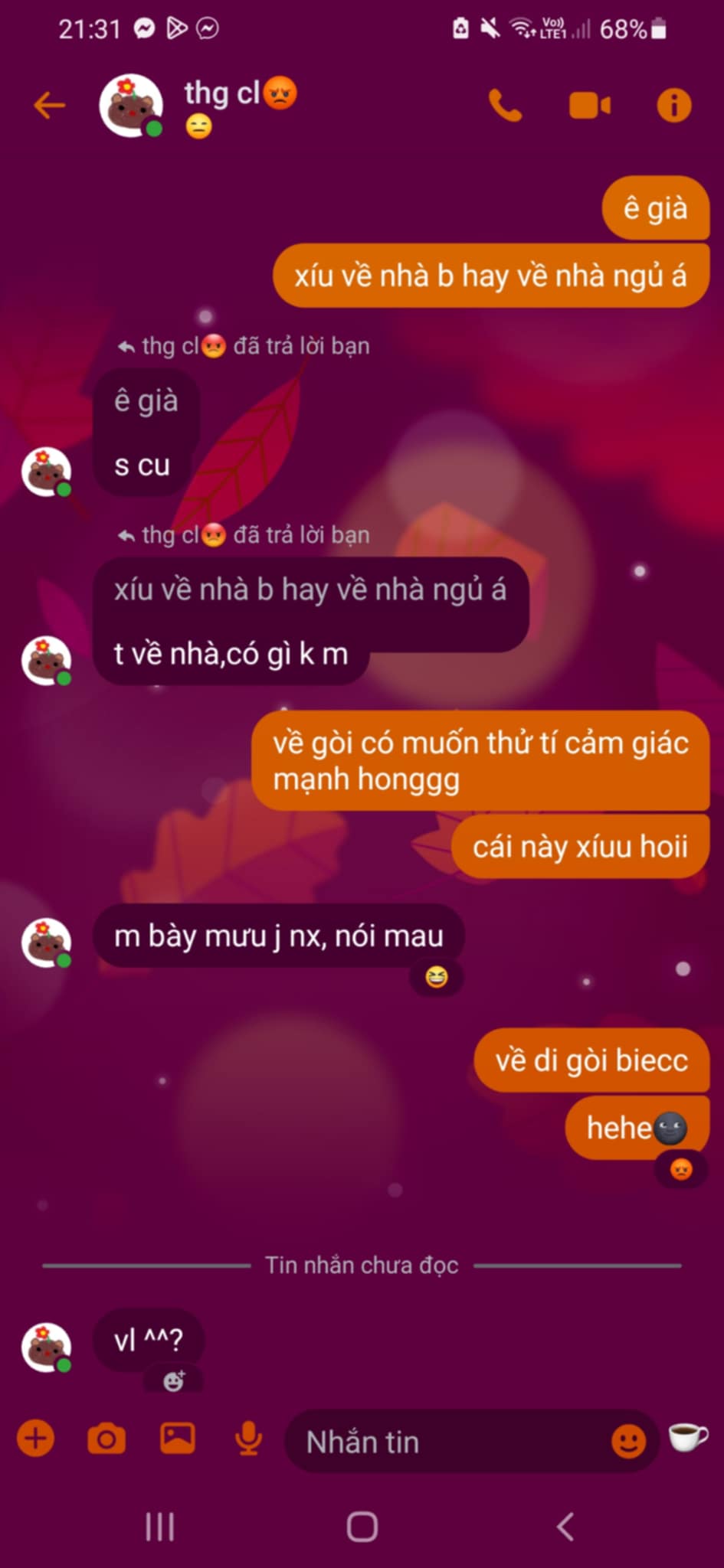Tap the Nhắn tin message field
The image size is (724, 1568).
tap(444, 1442)
